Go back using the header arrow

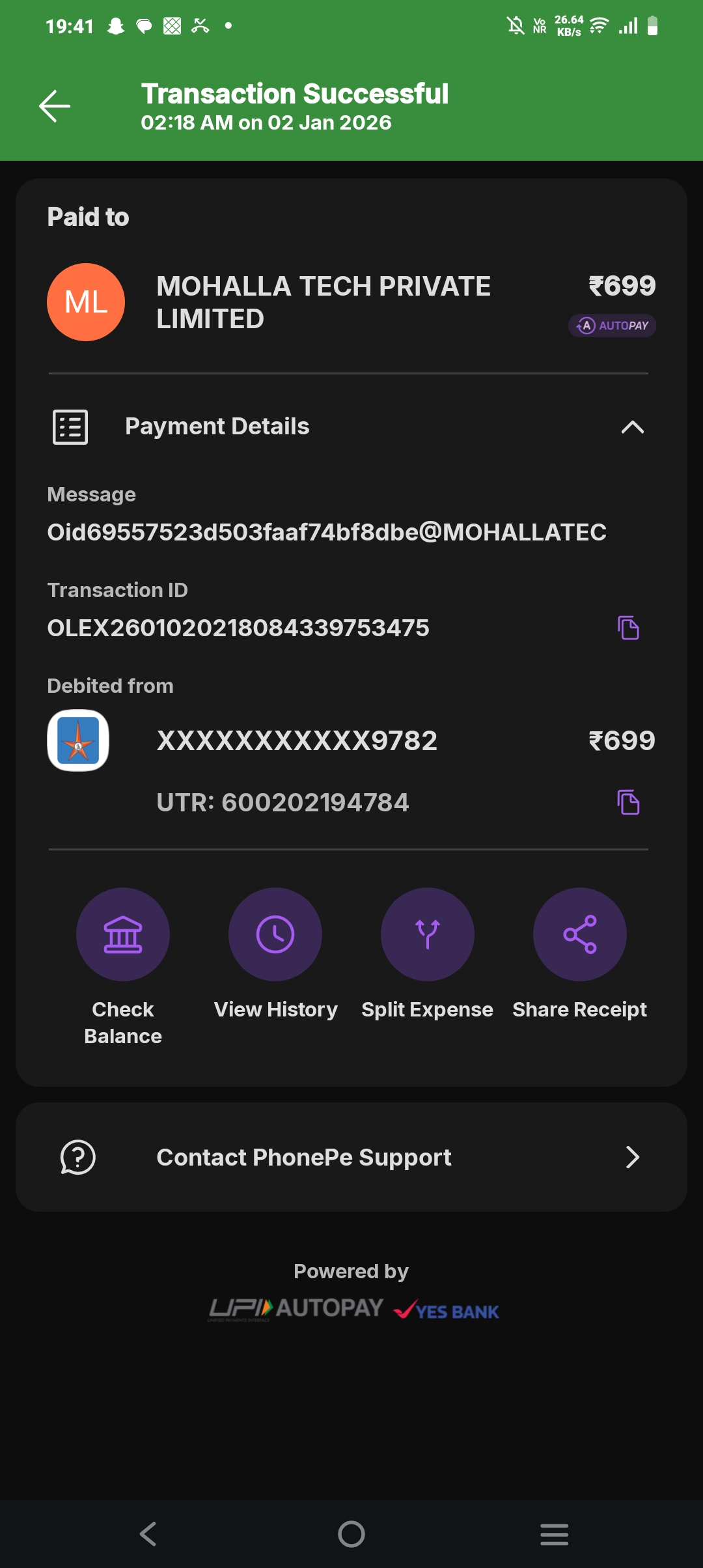click(x=55, y=106)
